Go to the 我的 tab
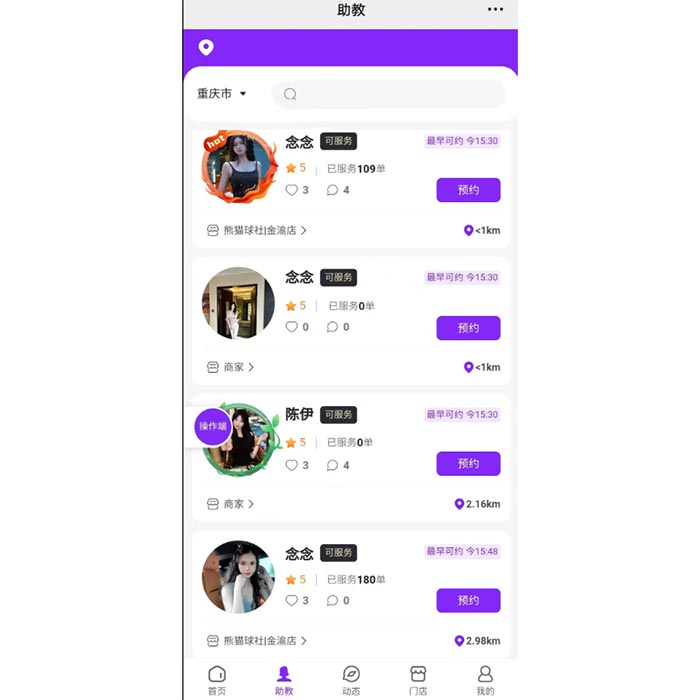The width and height of the screenshot is (700, 700). click(x=485, y=680)
